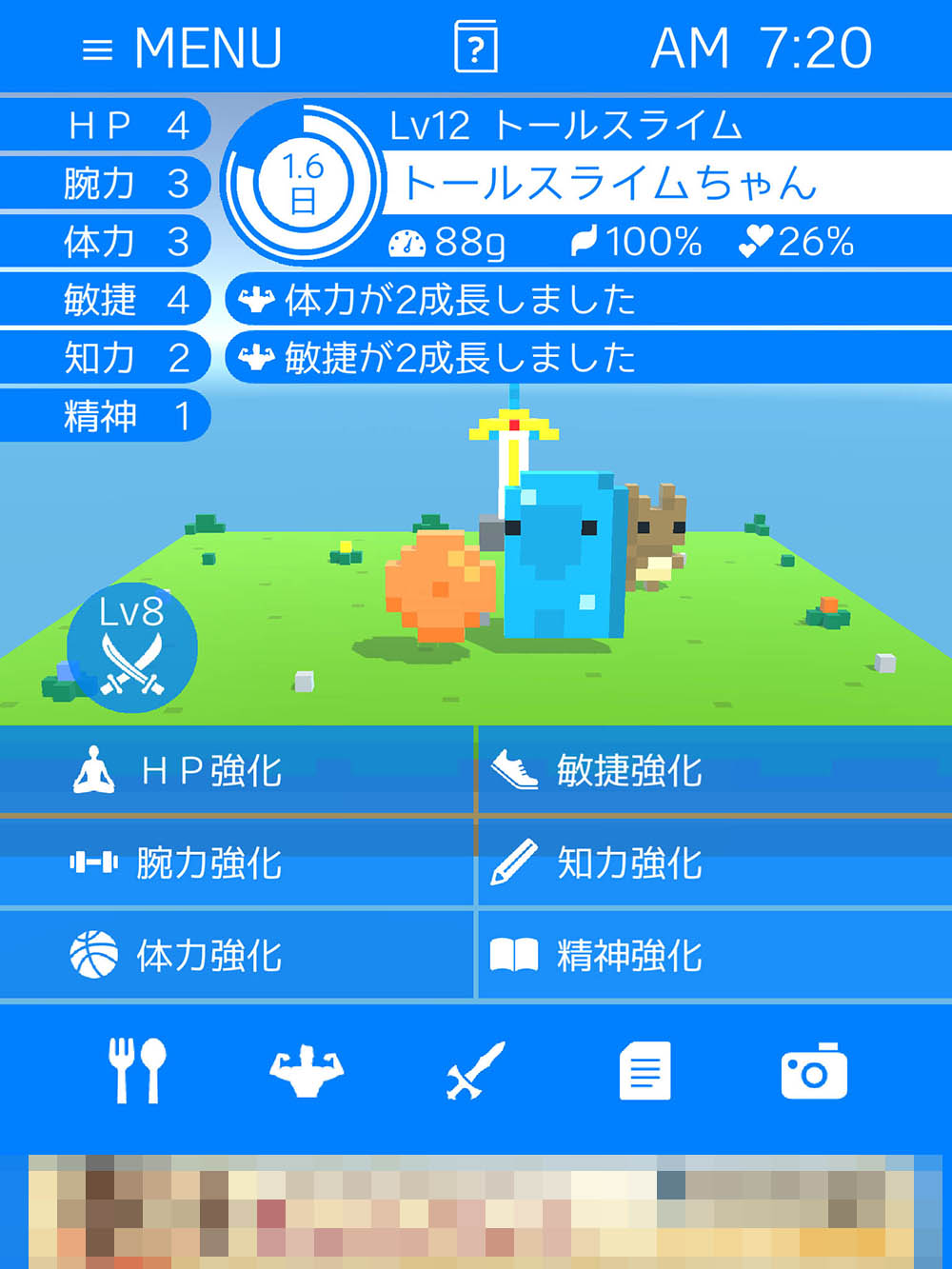Start 精神強化 training
The height and width of the screenshot is (1269, 952).
point(714,955)
